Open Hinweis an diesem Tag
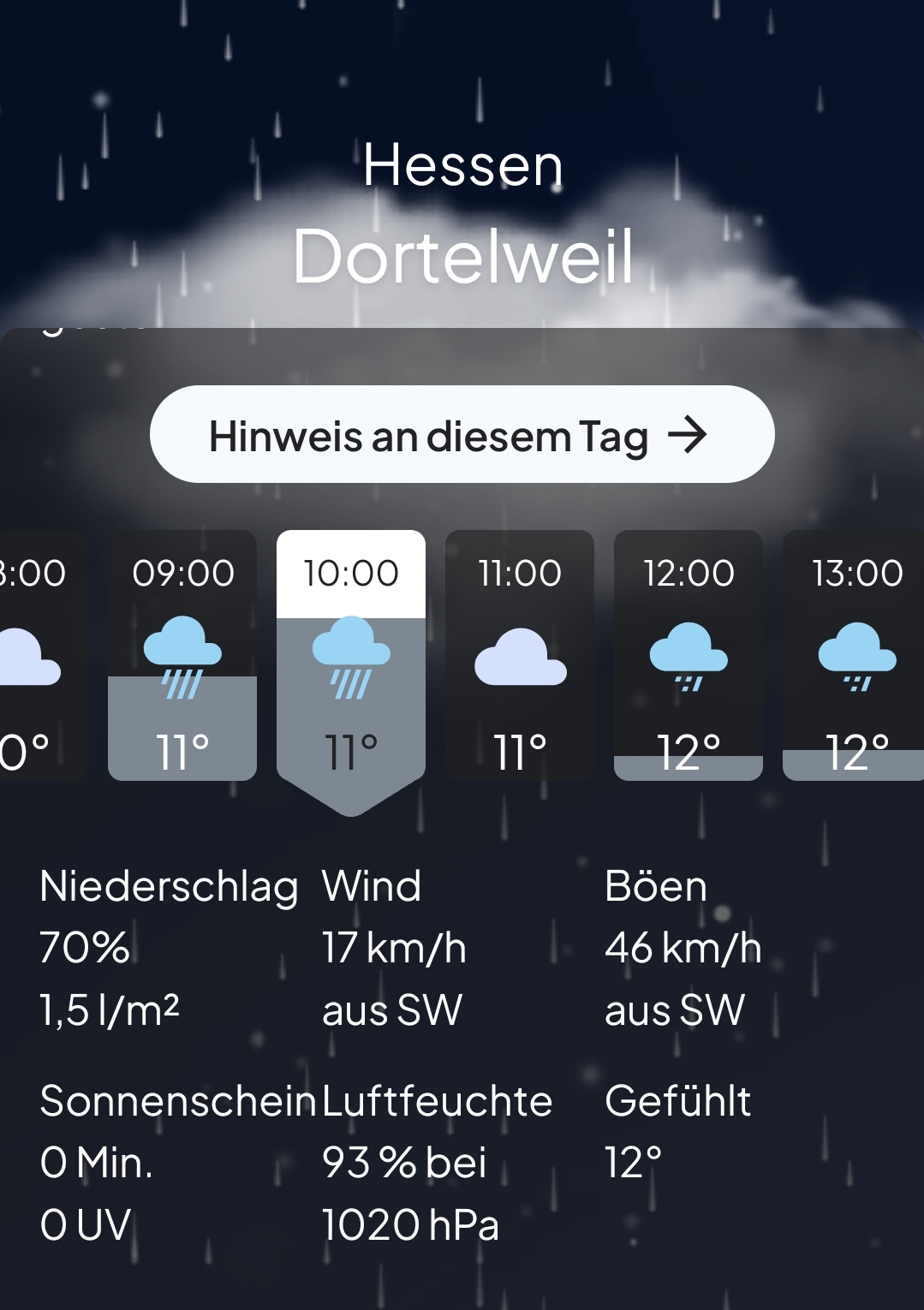924x1310 pixels. tap(462, 434)
